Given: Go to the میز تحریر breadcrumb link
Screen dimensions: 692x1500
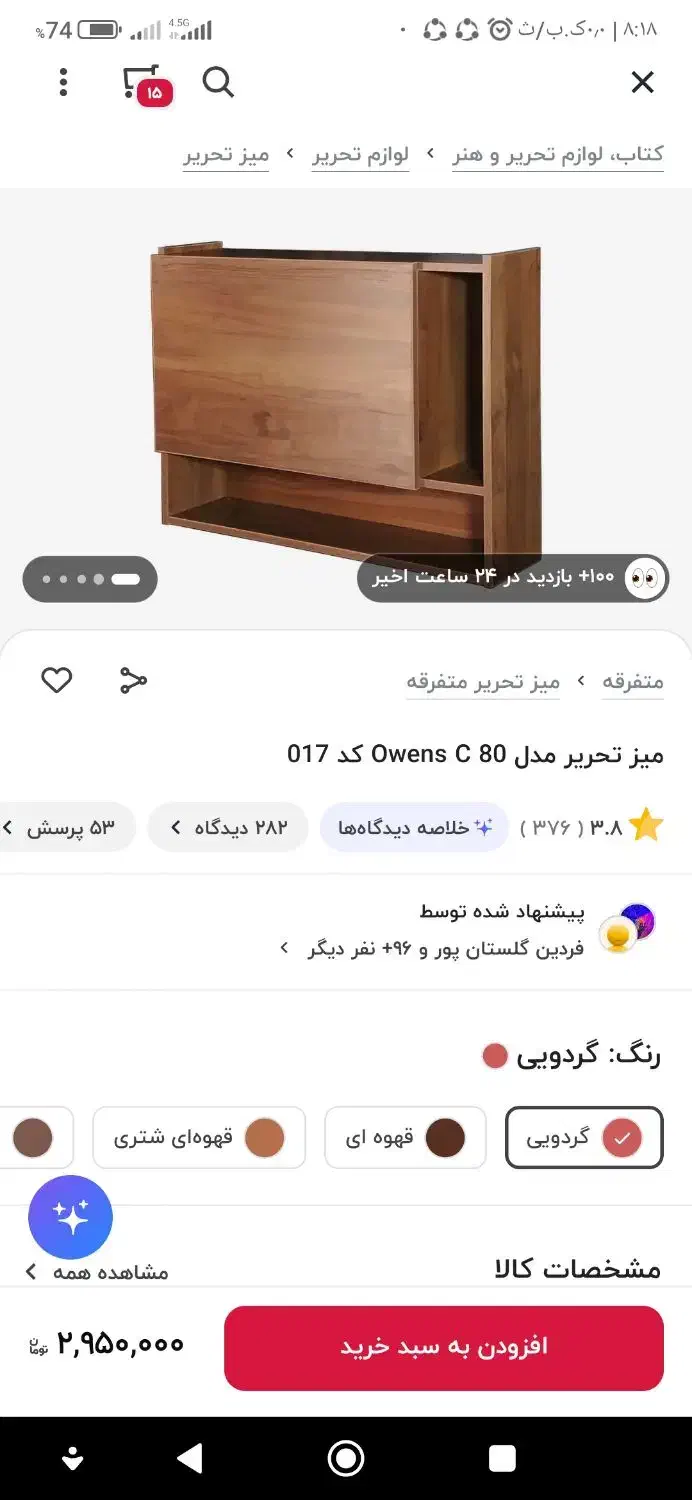Looking at the screenshot, I should pyautogui.click(x=226, y=156).
